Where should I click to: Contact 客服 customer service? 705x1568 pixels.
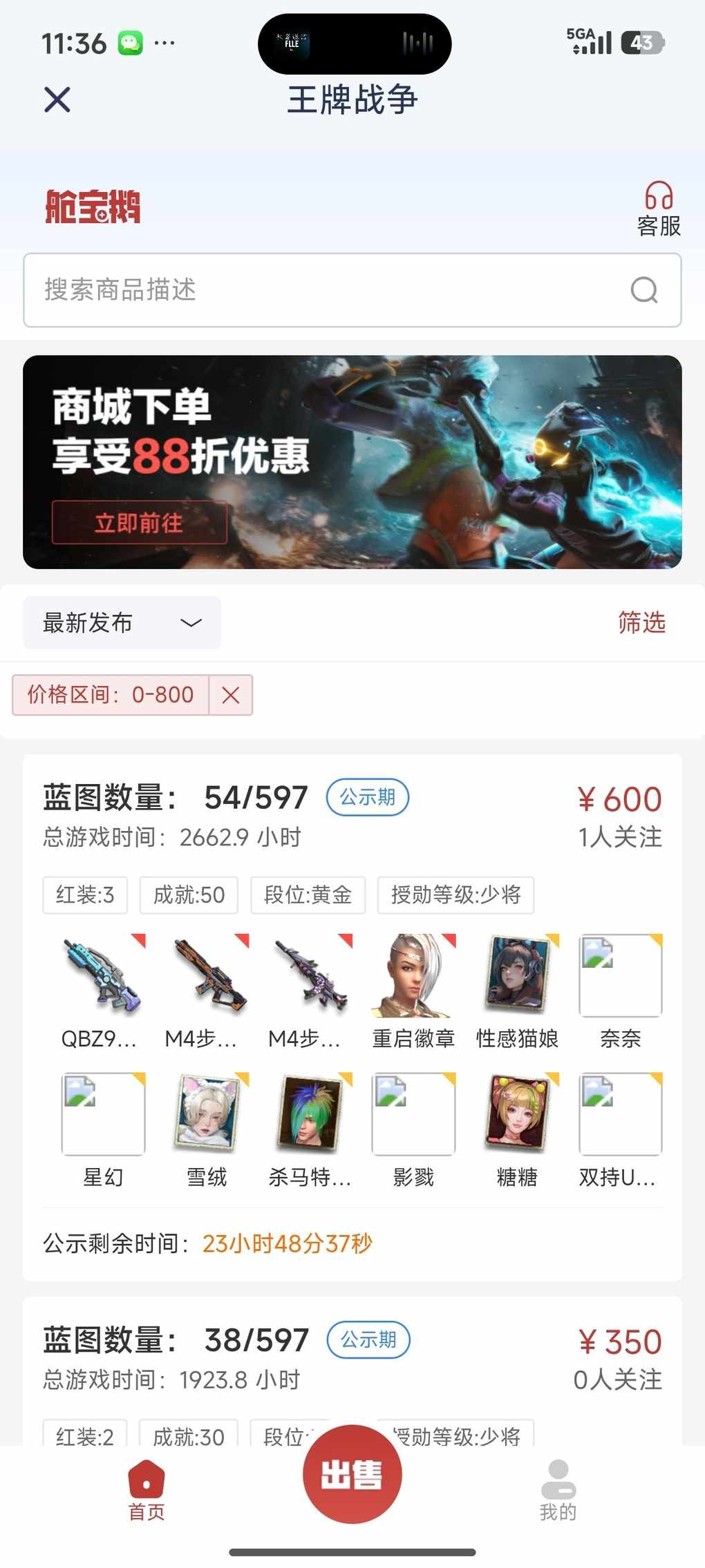pos(658,209)
